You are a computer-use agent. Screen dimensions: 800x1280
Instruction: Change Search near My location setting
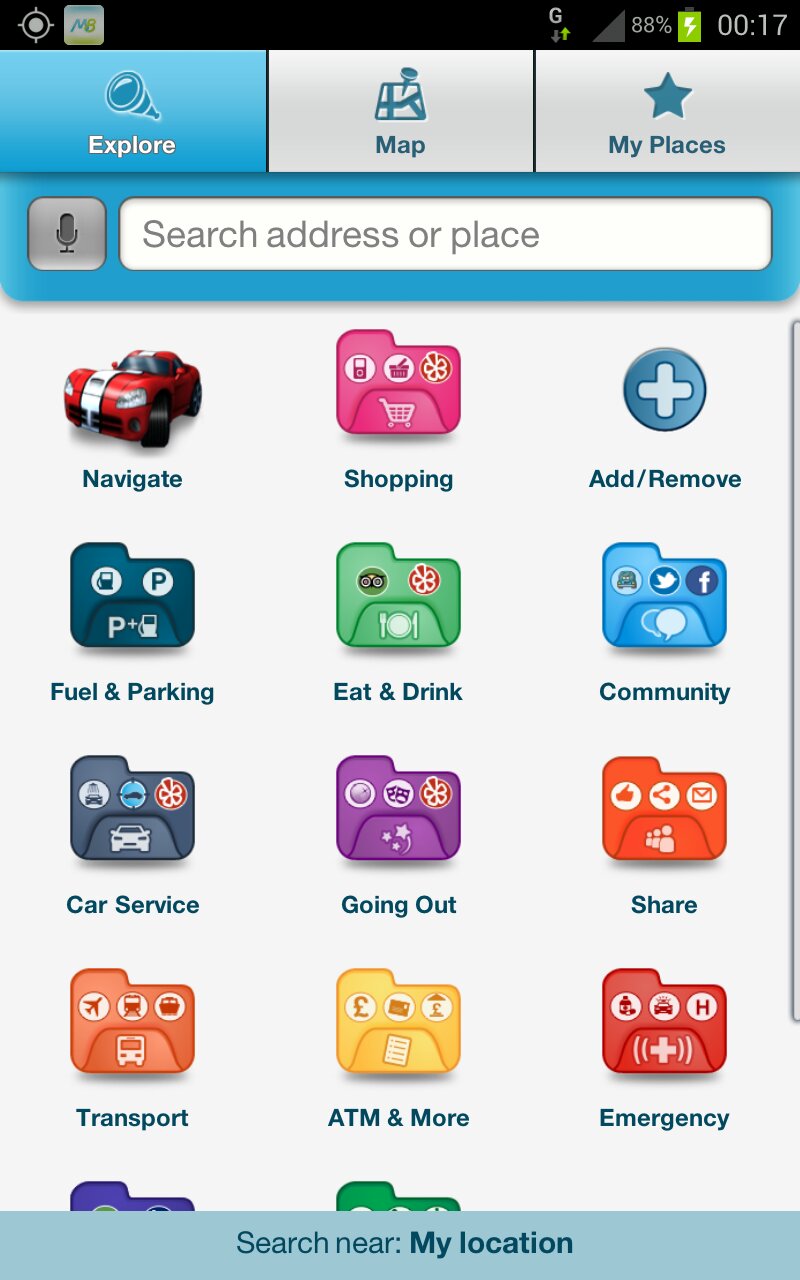click(x=400, y=1244)
